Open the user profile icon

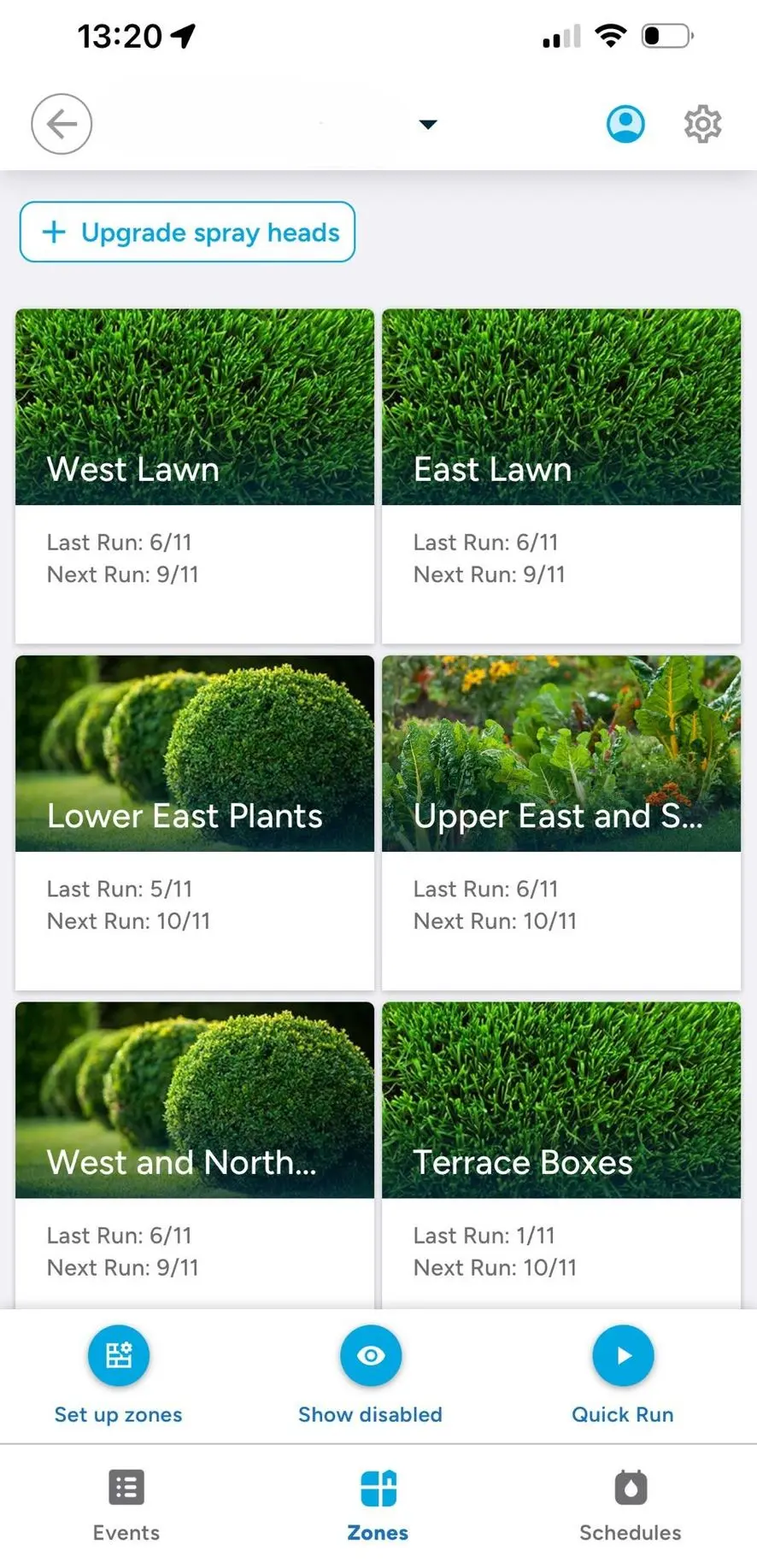coord(625,124)
